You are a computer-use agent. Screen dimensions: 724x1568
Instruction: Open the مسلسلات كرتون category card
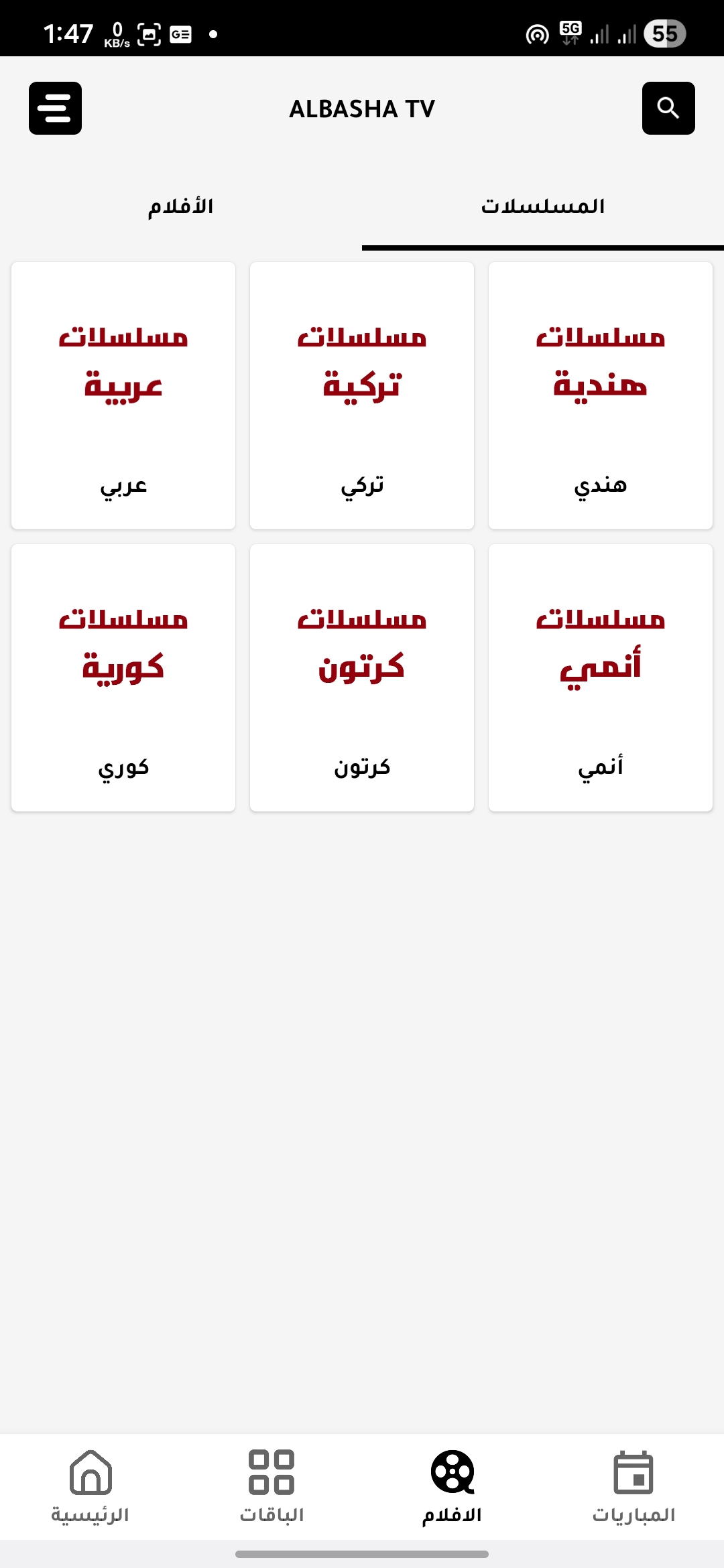(x=362, y=677)
